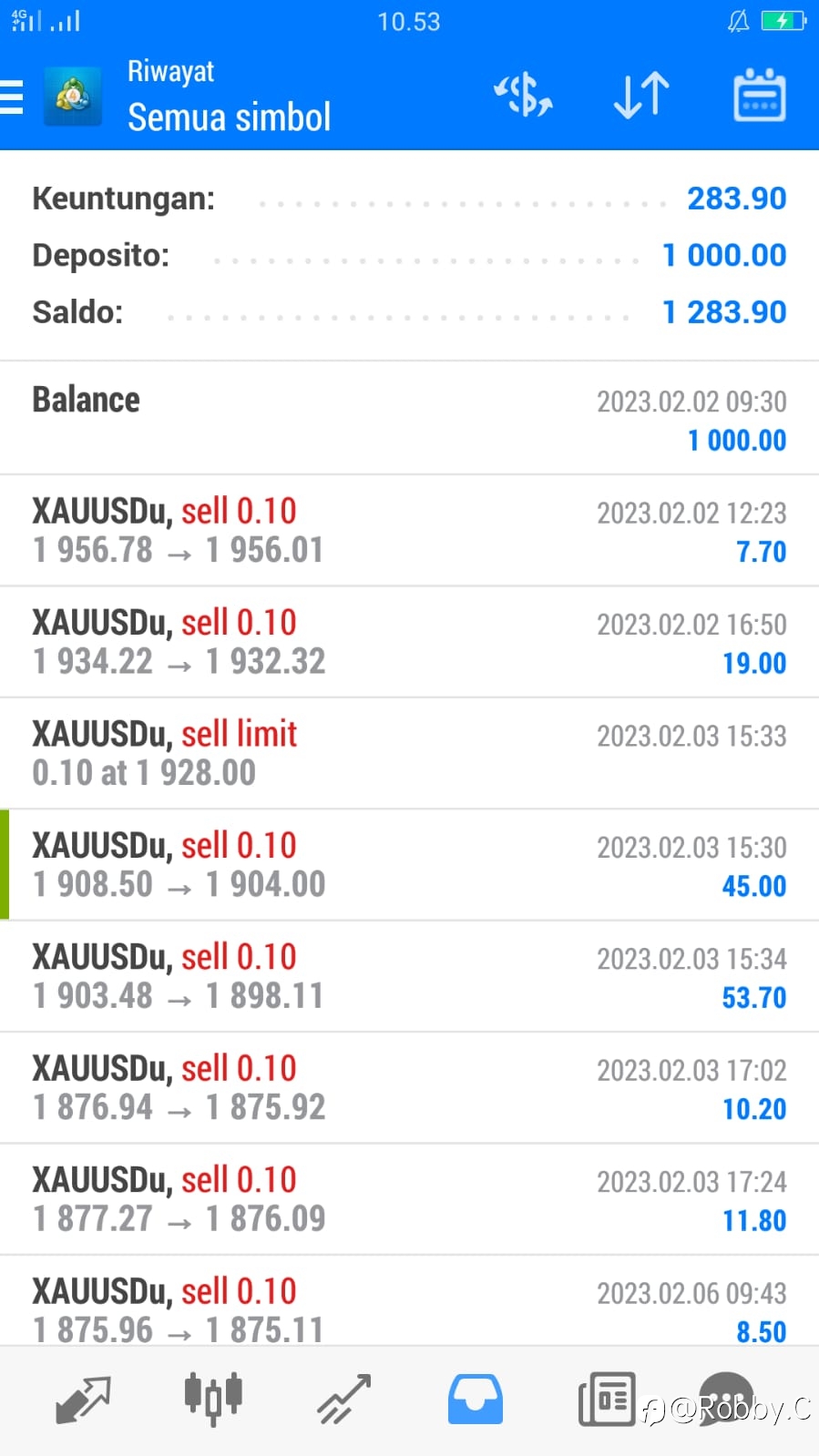Switch to the News tab
This screenshot has width=819, height=1456.
pos(606,1400)
